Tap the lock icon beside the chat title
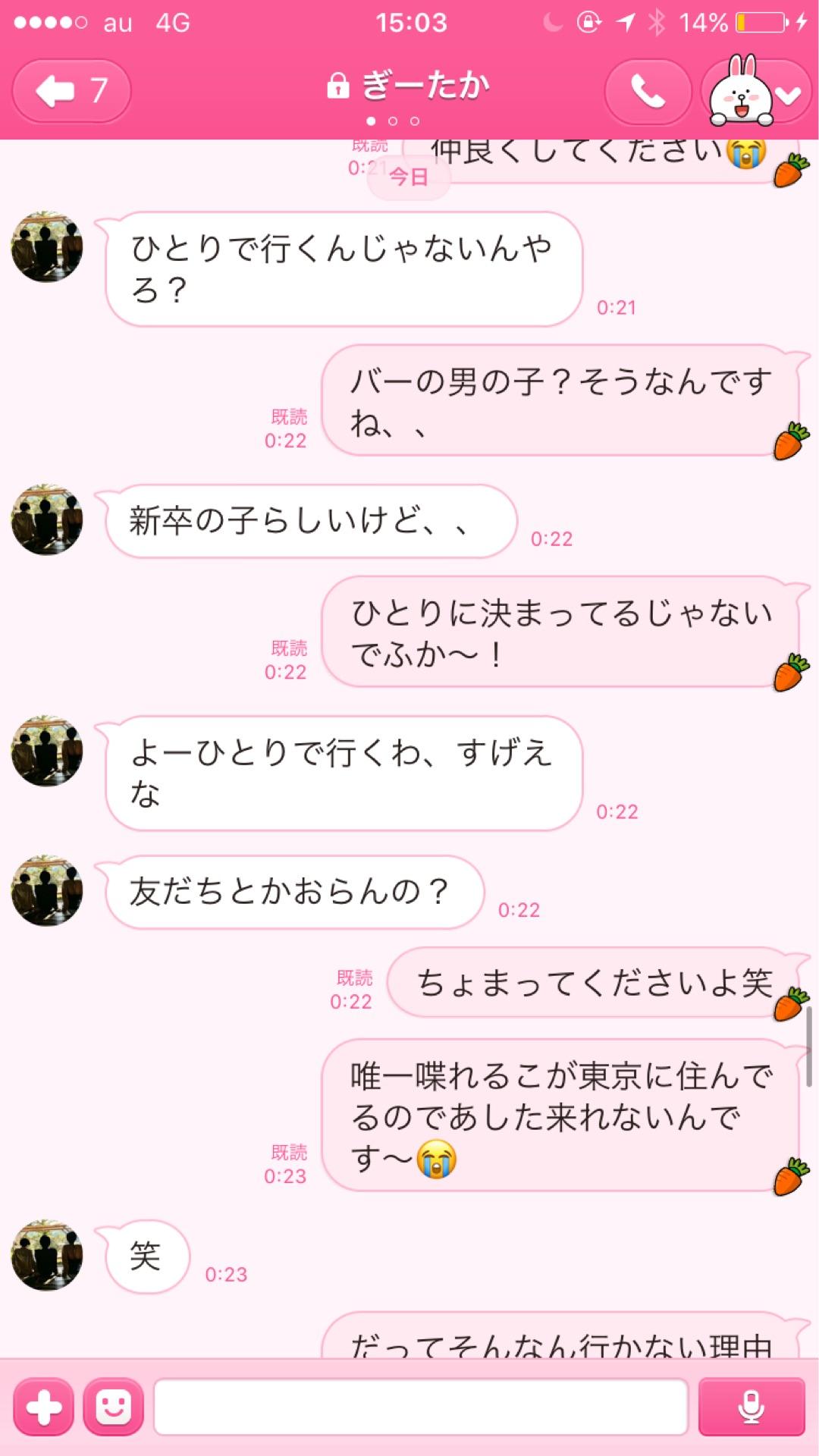The image size is (819, 1456). point(338,86)
